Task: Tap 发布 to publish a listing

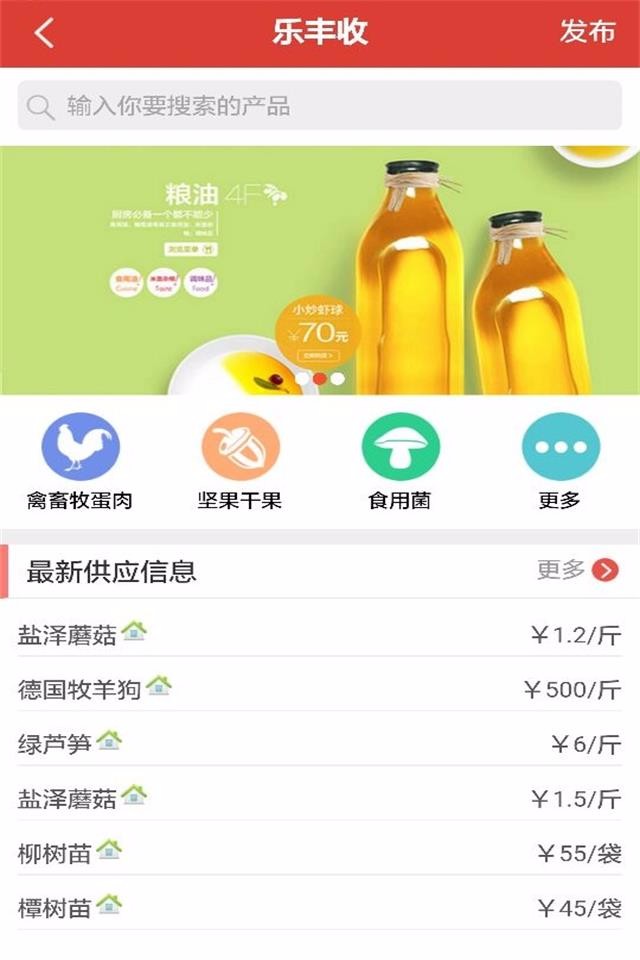Action: (587, 32)
